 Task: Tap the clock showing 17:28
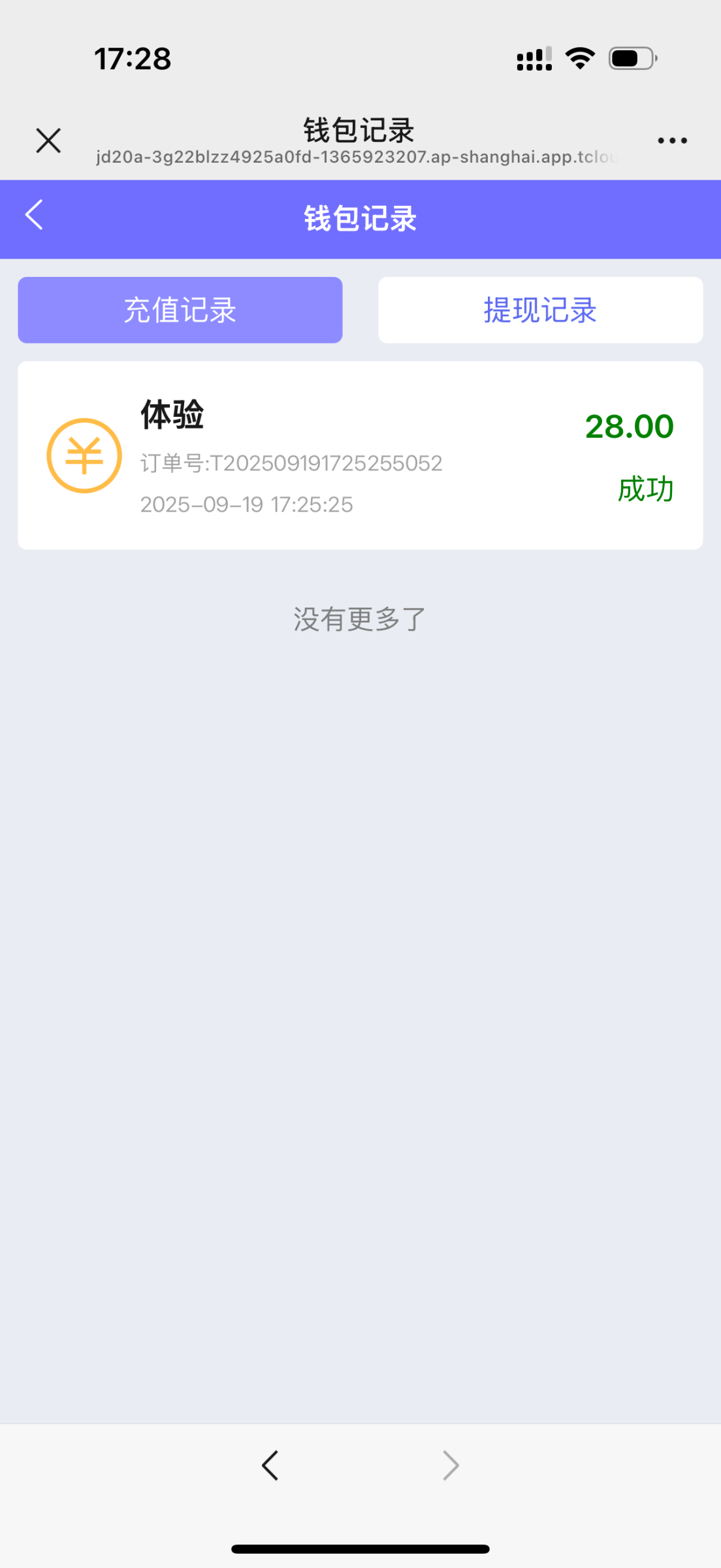[132, 59]
